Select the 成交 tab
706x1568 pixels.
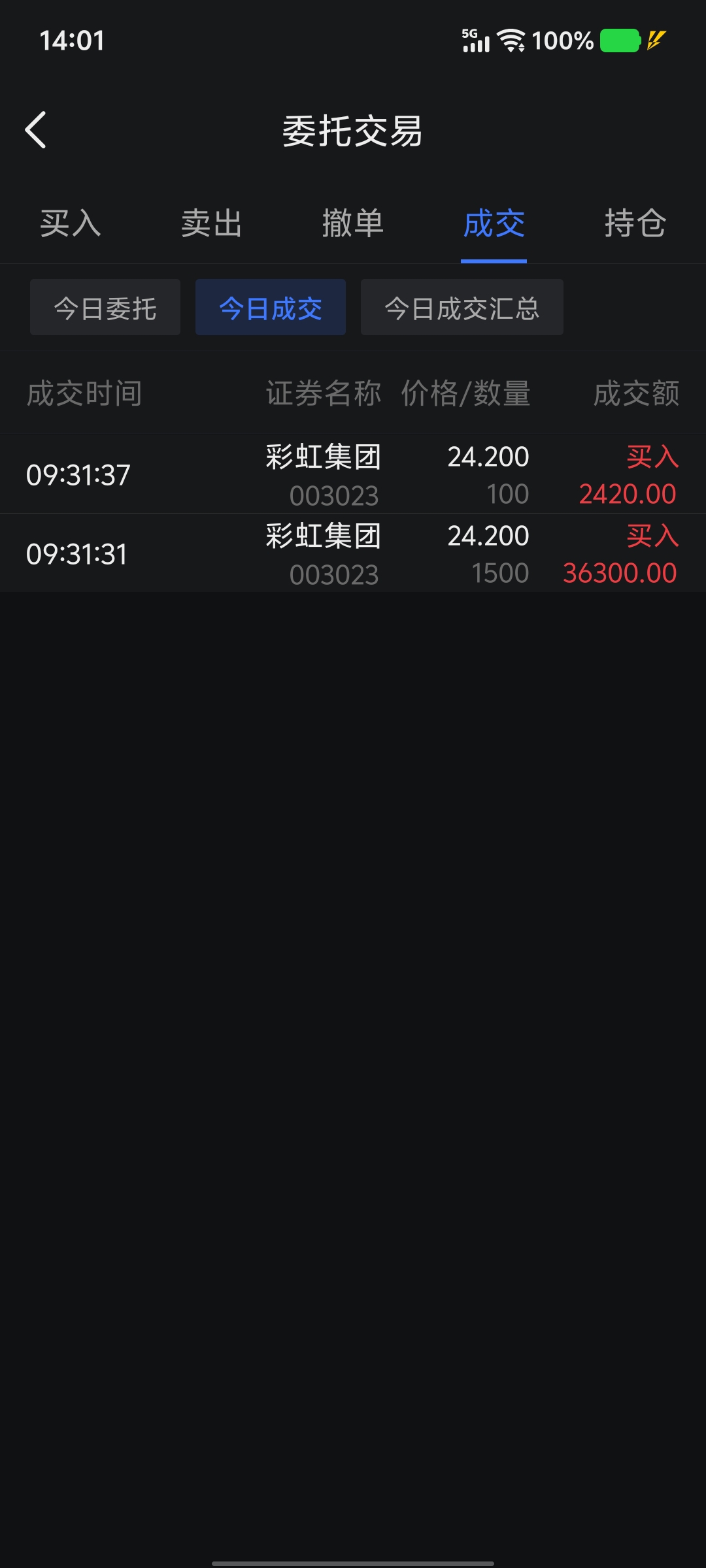pos(494,223)
